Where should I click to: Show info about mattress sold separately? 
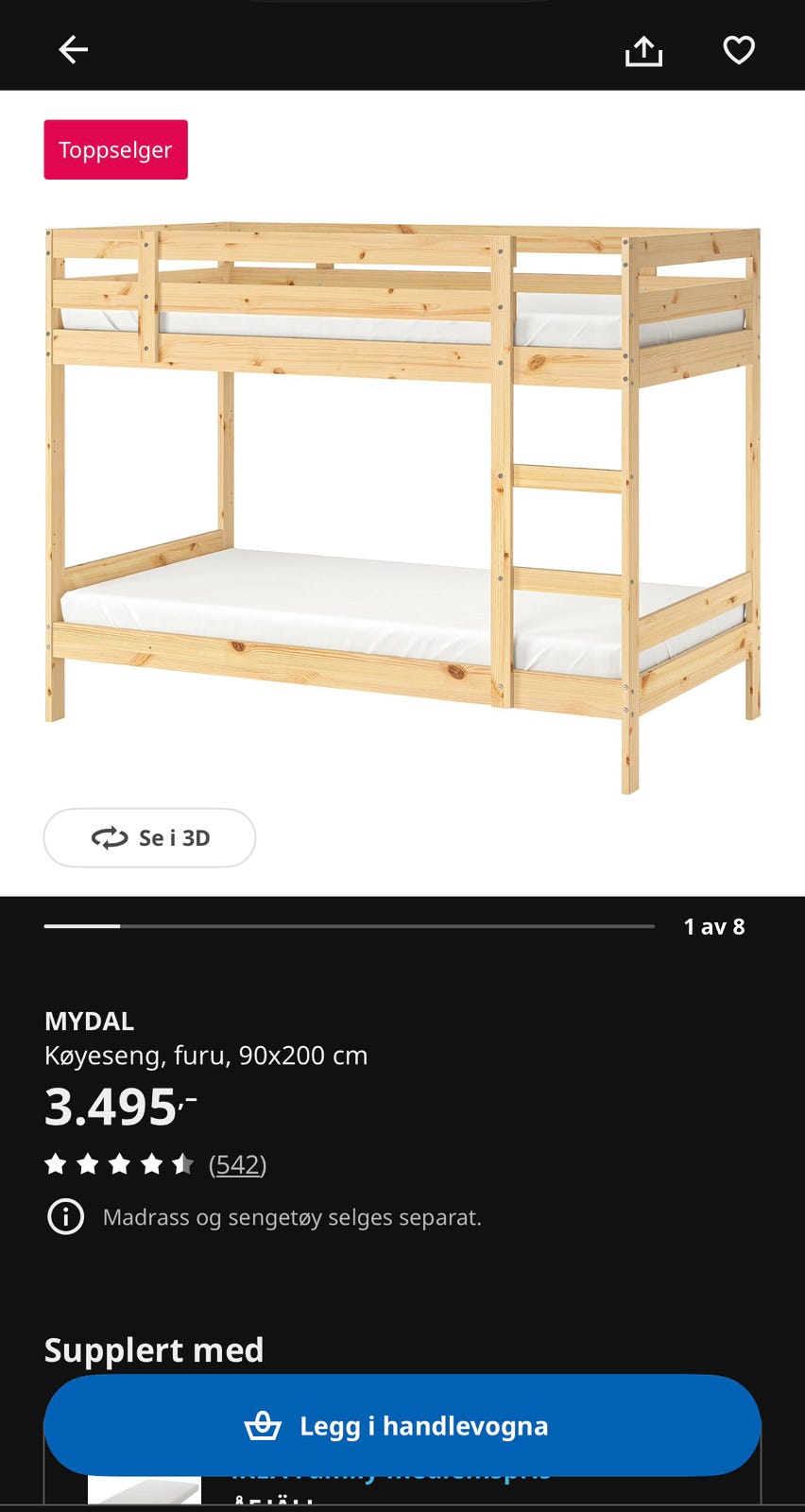66,1217
